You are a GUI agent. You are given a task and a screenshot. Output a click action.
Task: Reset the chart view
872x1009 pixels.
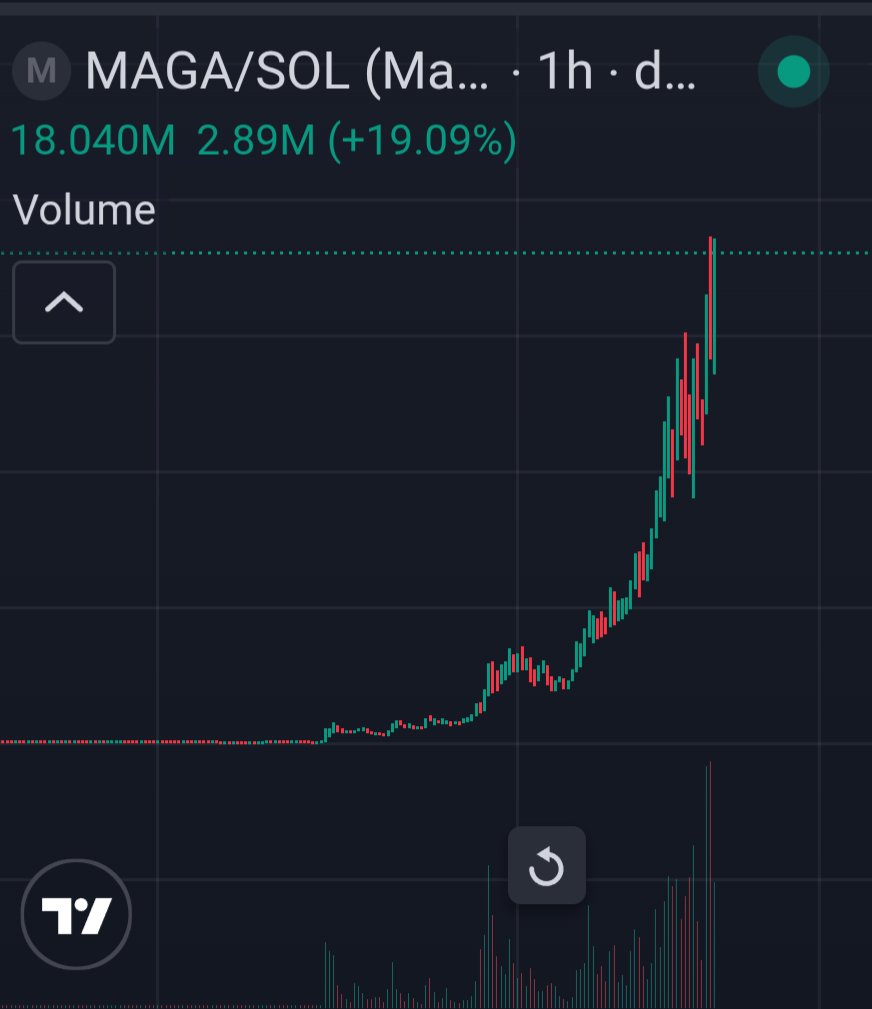pyautogui.click(x=546, y=866)
